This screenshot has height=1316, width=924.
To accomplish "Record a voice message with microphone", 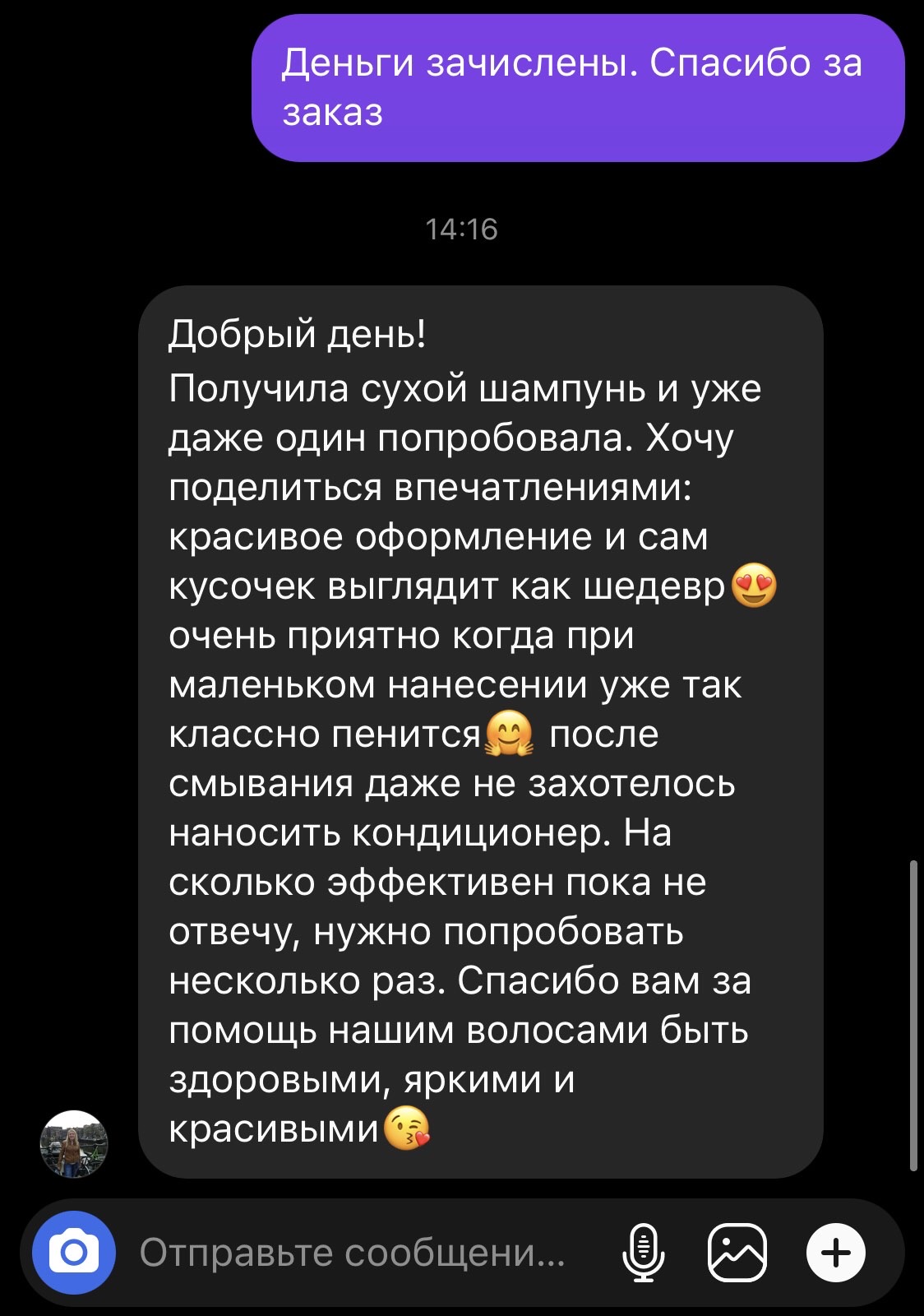I will coord(643,1253).
